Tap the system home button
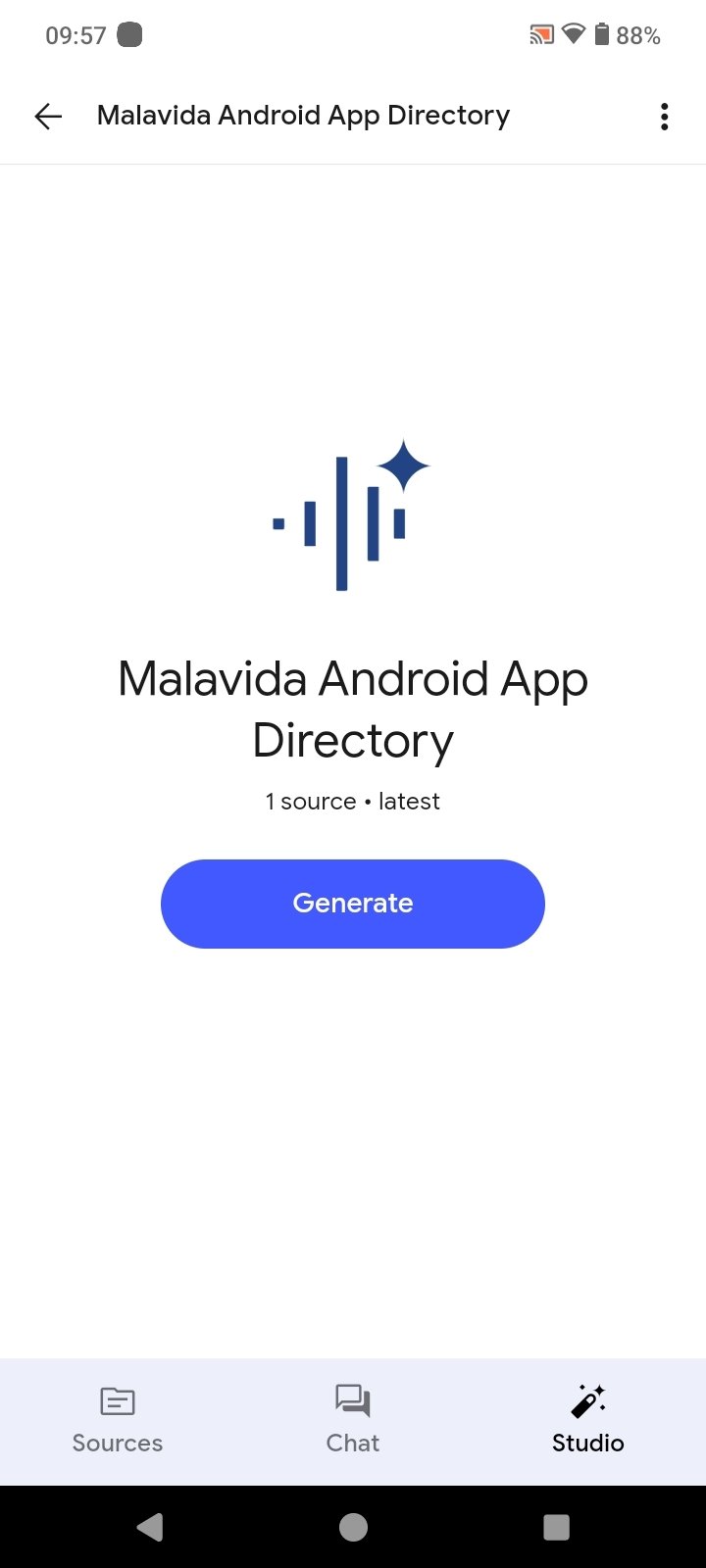706x1568 pixels. pyautogui.click(x=353, y=1527)
